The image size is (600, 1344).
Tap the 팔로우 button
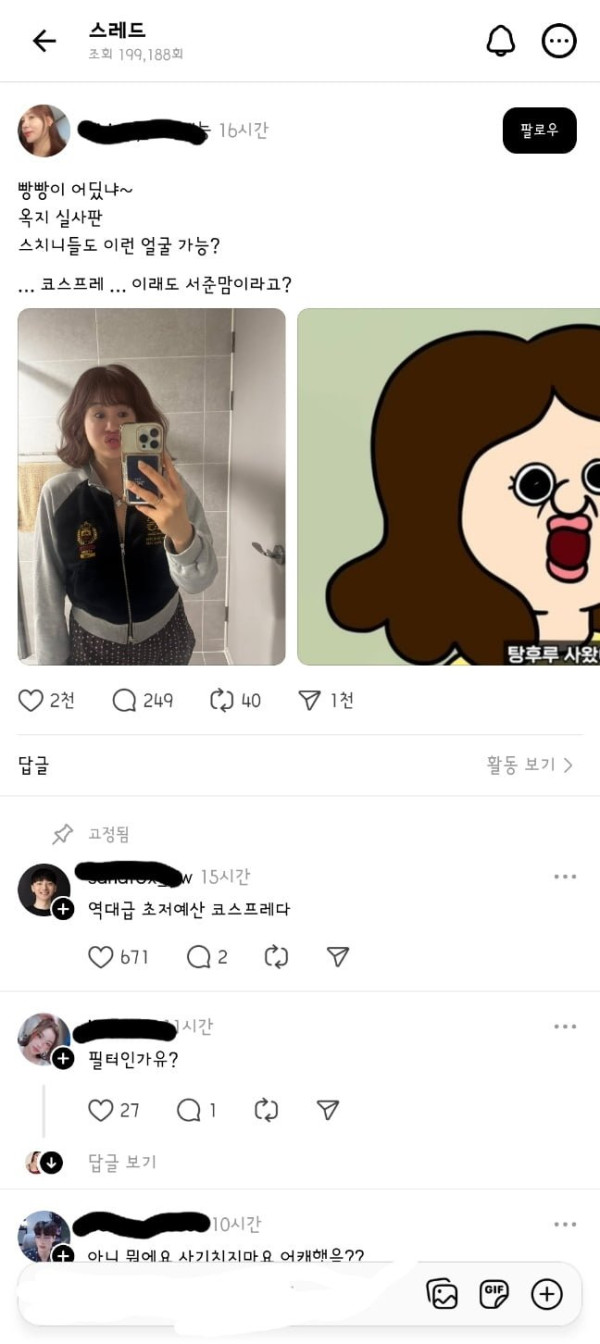click(x=539, y=130)
